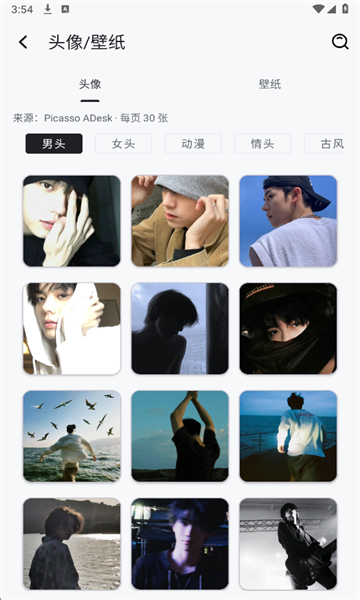
Task: Open the search icon in header
Action: point(340,41)
